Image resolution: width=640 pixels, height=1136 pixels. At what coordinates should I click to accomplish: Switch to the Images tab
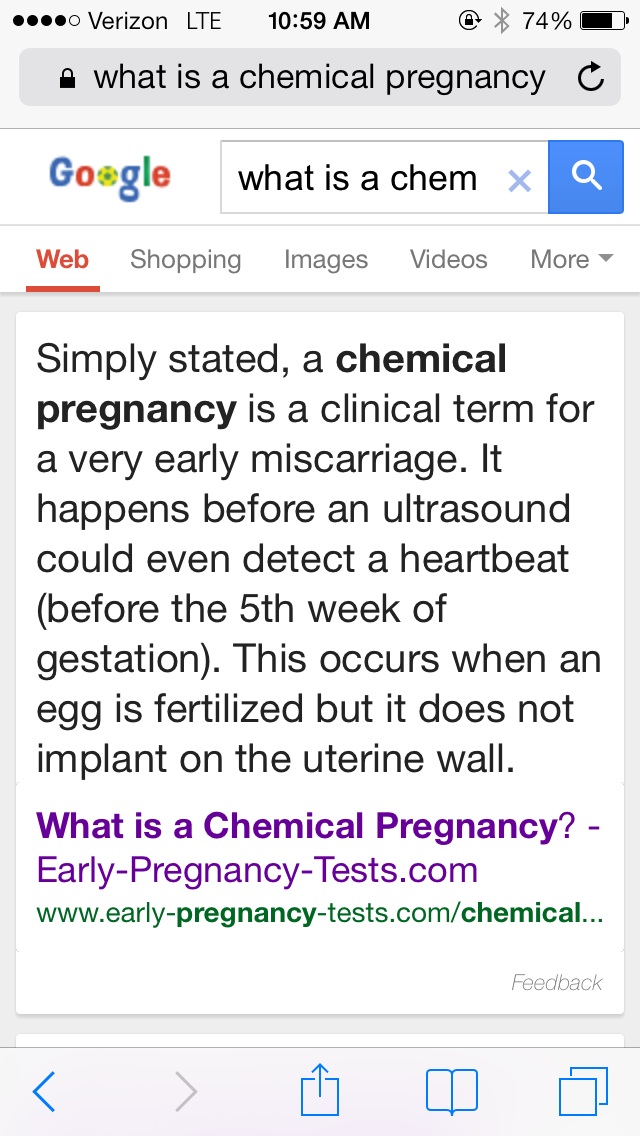coord(326,260)
